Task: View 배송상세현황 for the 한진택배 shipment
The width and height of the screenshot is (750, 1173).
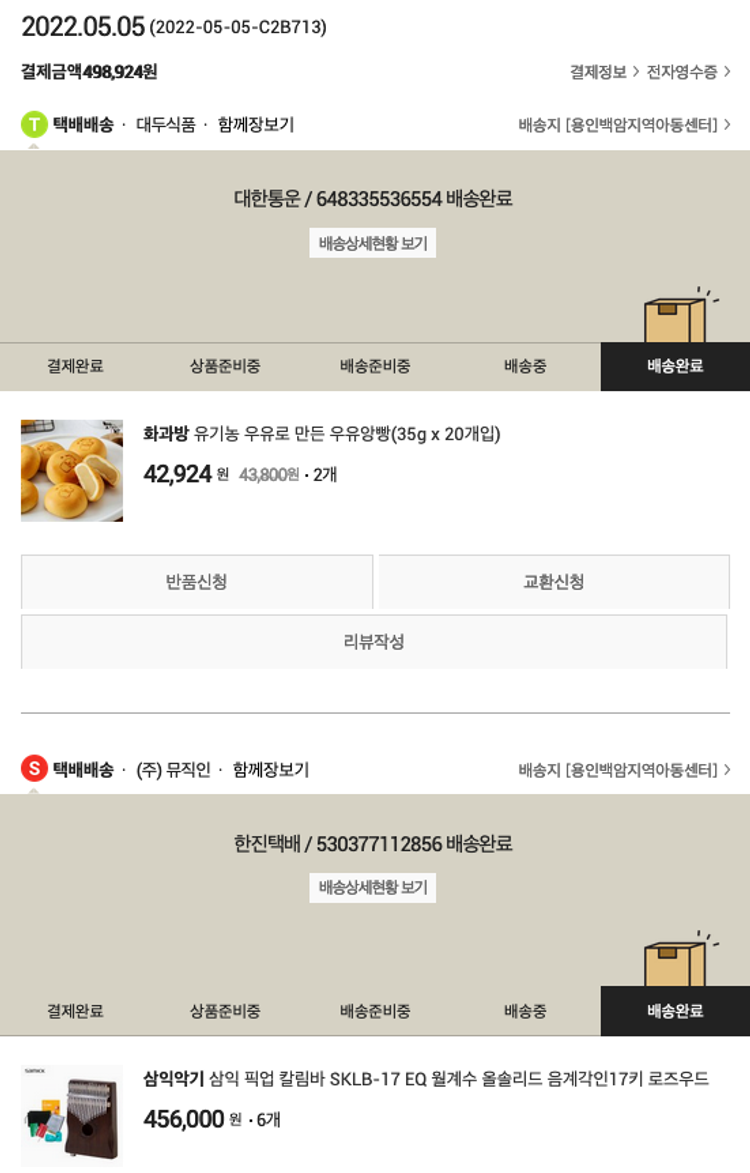Action: click(372, 888)
